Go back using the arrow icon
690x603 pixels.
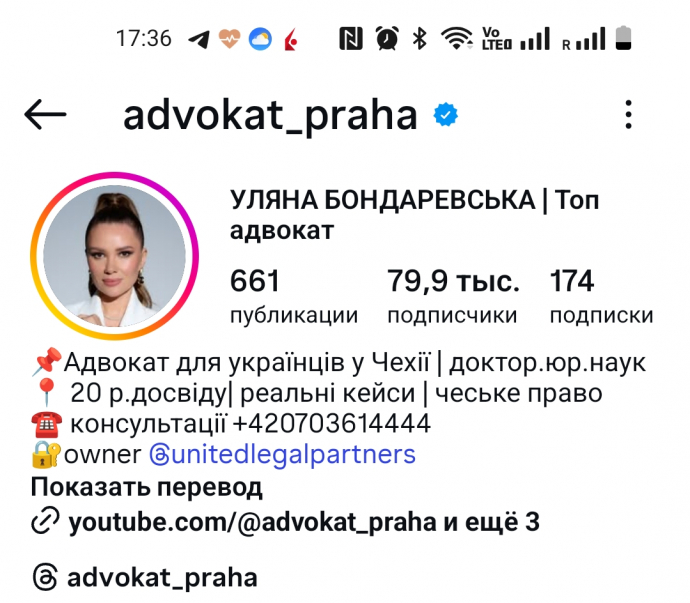pos(45,115)
